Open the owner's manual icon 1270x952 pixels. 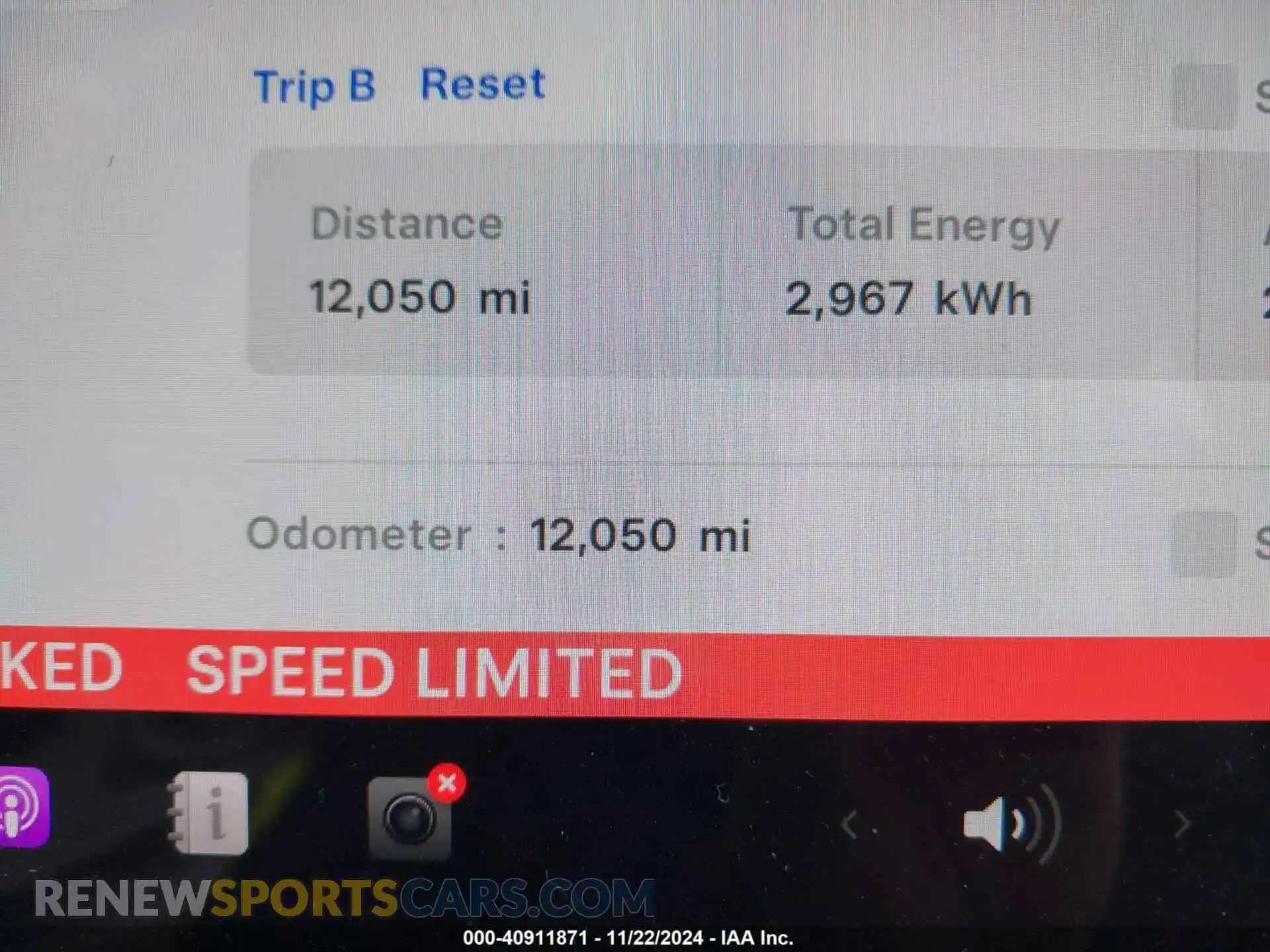(208, 813)
